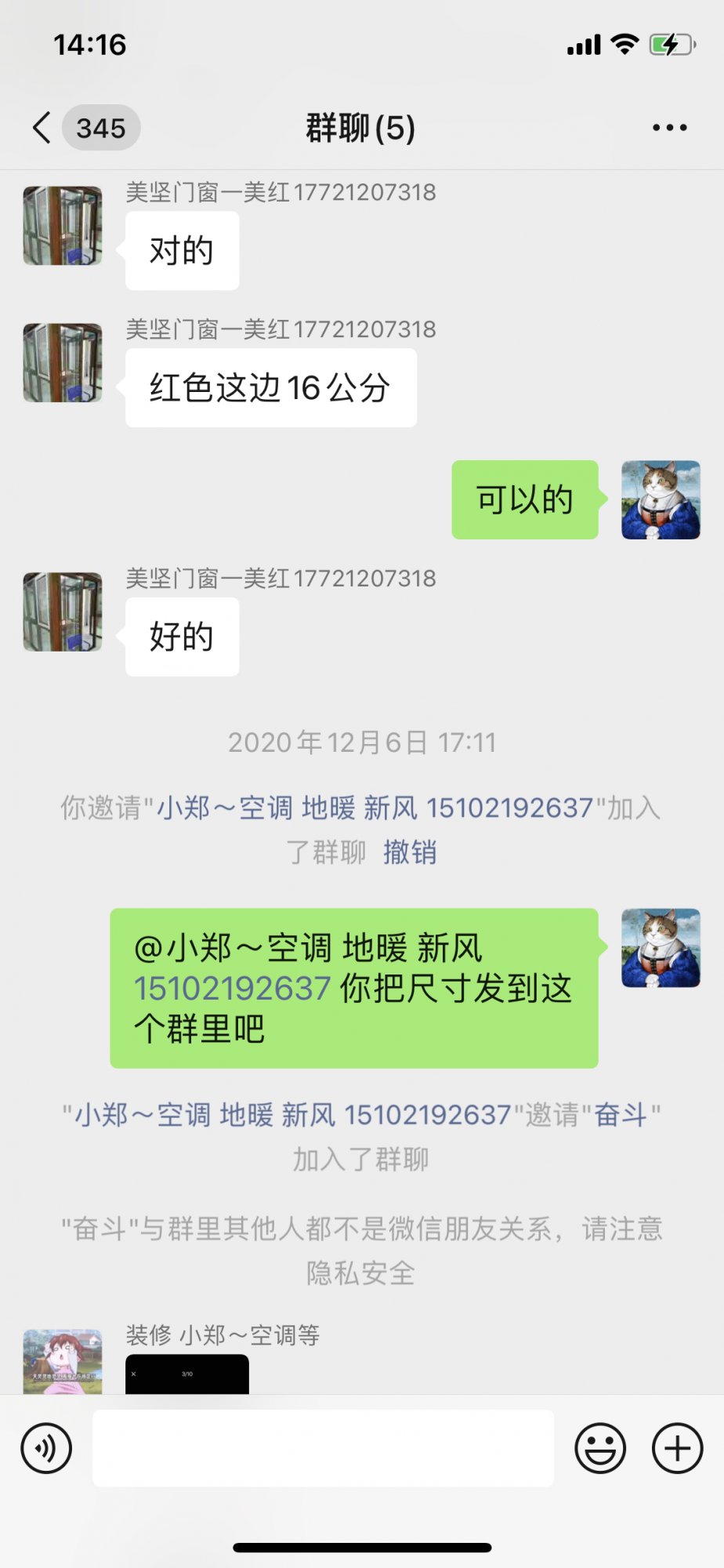Viewport: 724px width, 1568px height.
Task: Tap the message text field
Action: click(x=323, y=1448)
